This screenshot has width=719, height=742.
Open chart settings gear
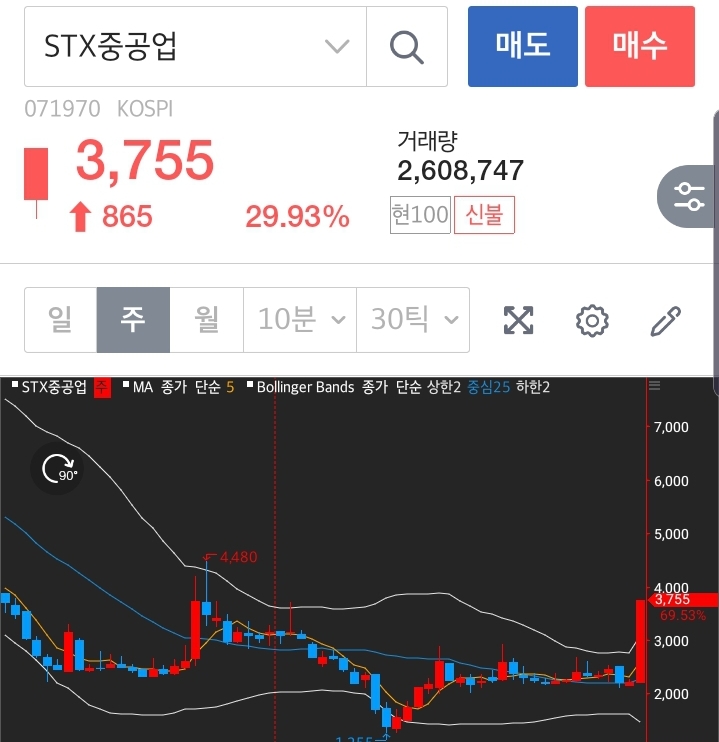click(x=592, y=321)
